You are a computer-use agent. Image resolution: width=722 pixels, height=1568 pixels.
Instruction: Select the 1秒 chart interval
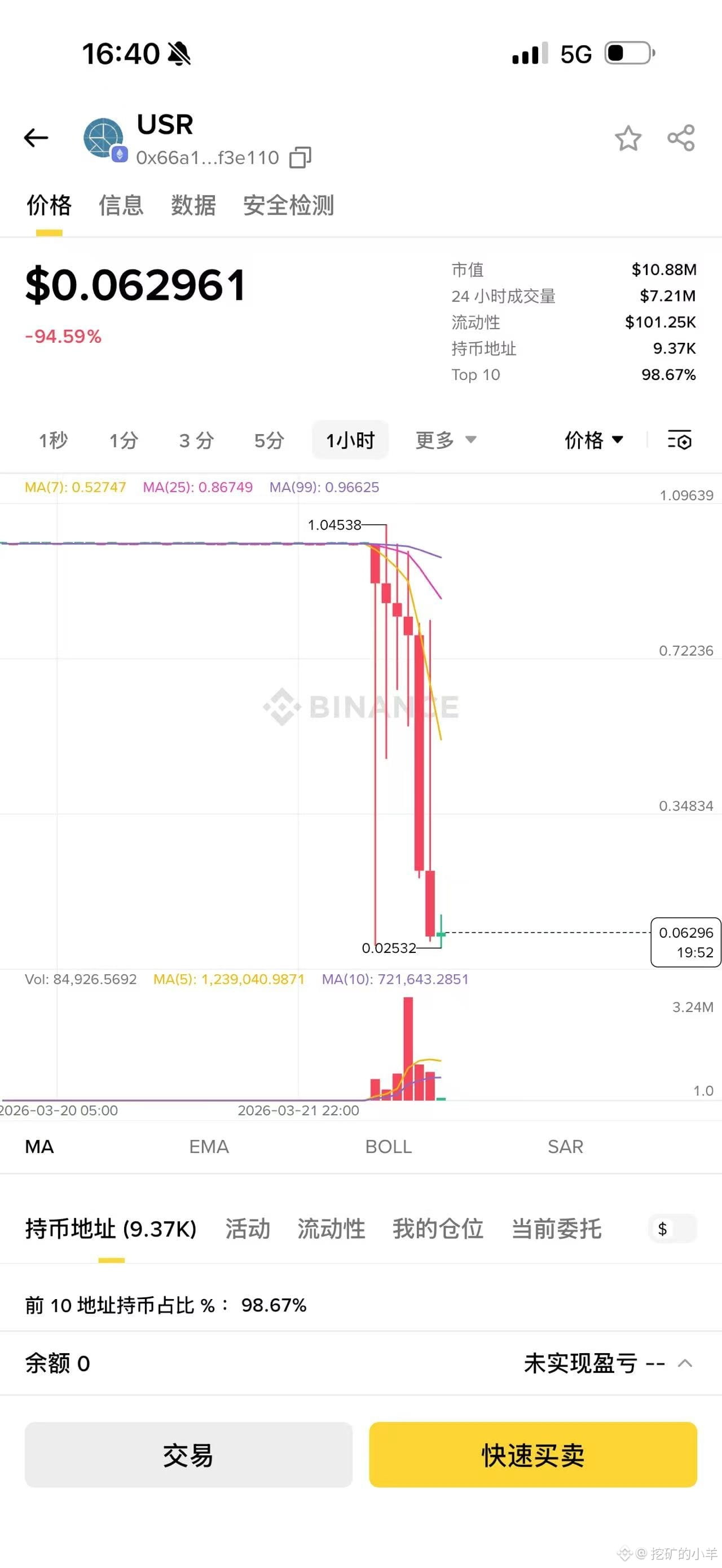pos(53,439)
